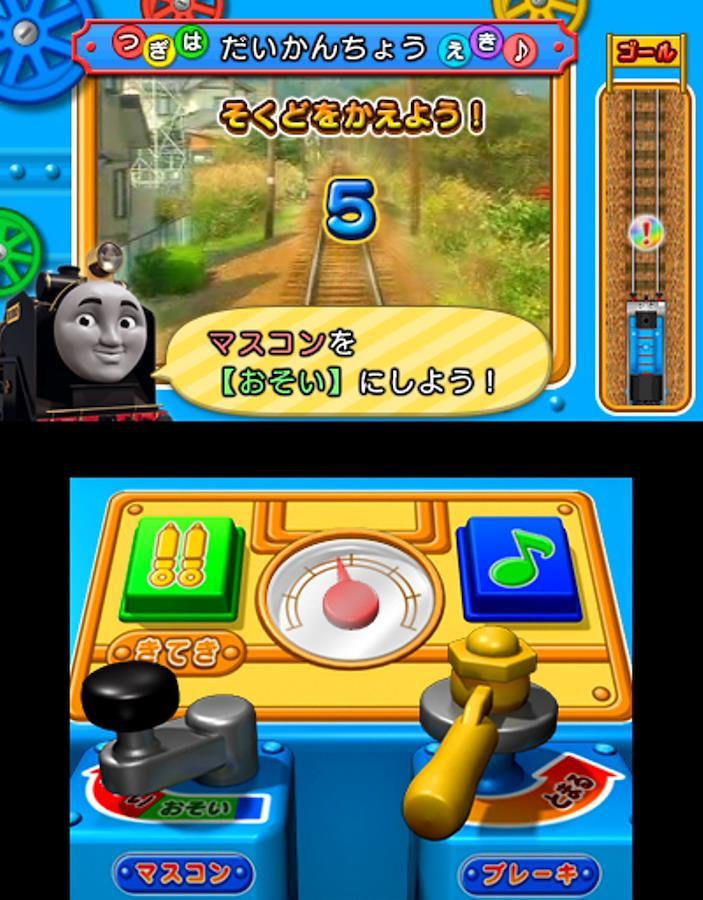Image resolution: width=703 pixels, height=900 pixels.
Task: Sound the green whistle button
Action: [180, 565]
